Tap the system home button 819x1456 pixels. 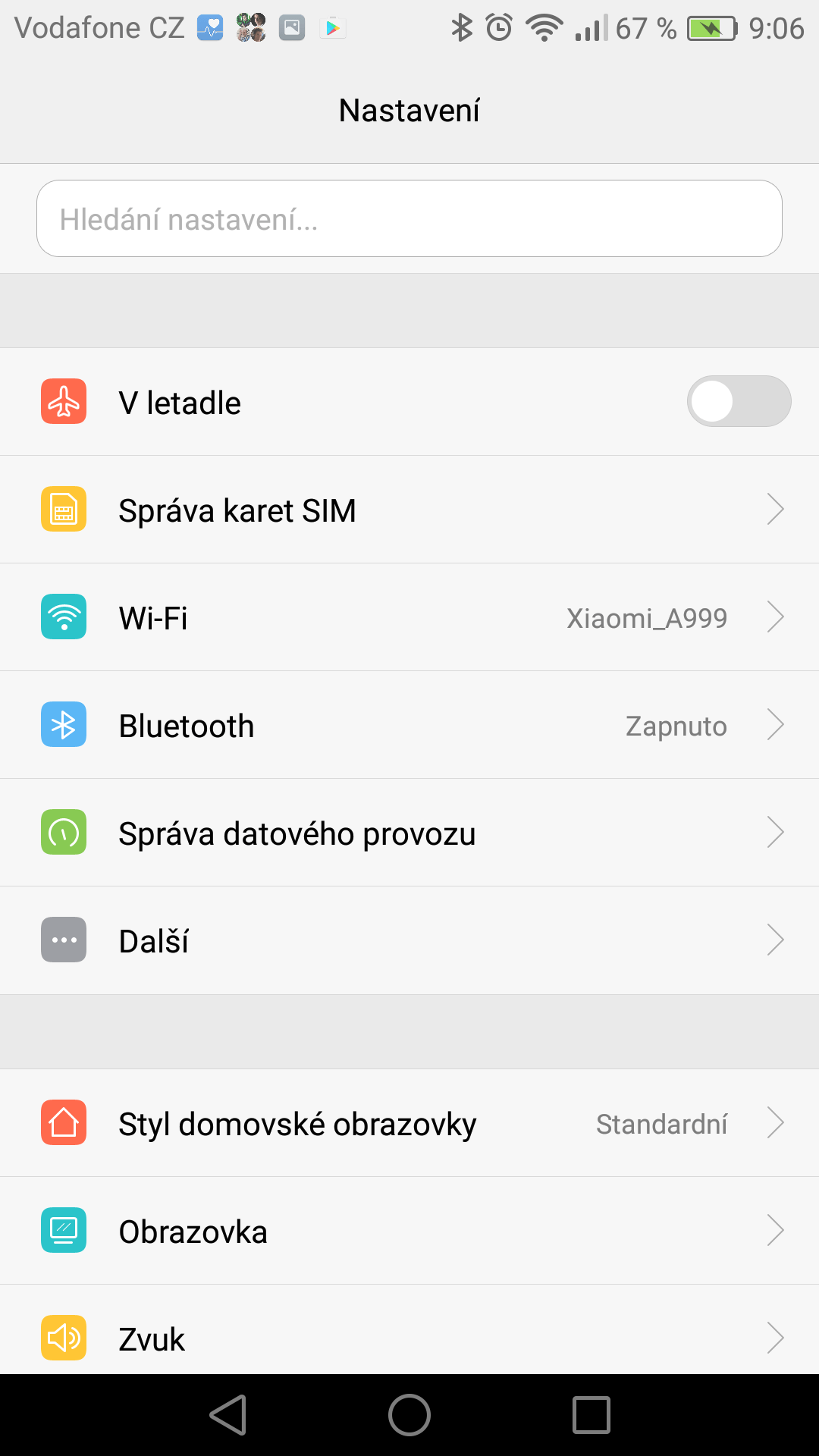[409, 1415]
